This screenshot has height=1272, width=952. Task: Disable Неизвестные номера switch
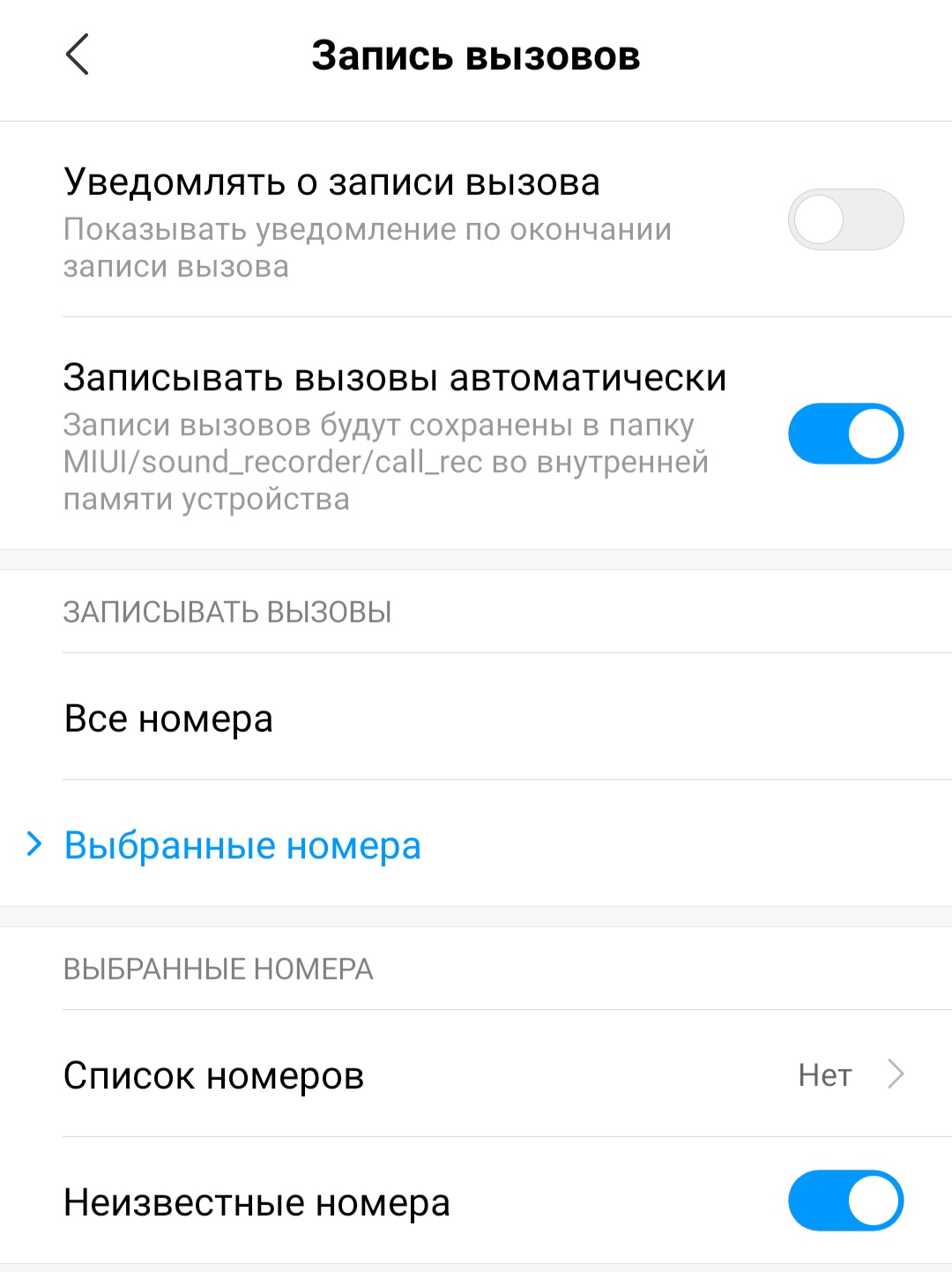(x=845, y=1201)
